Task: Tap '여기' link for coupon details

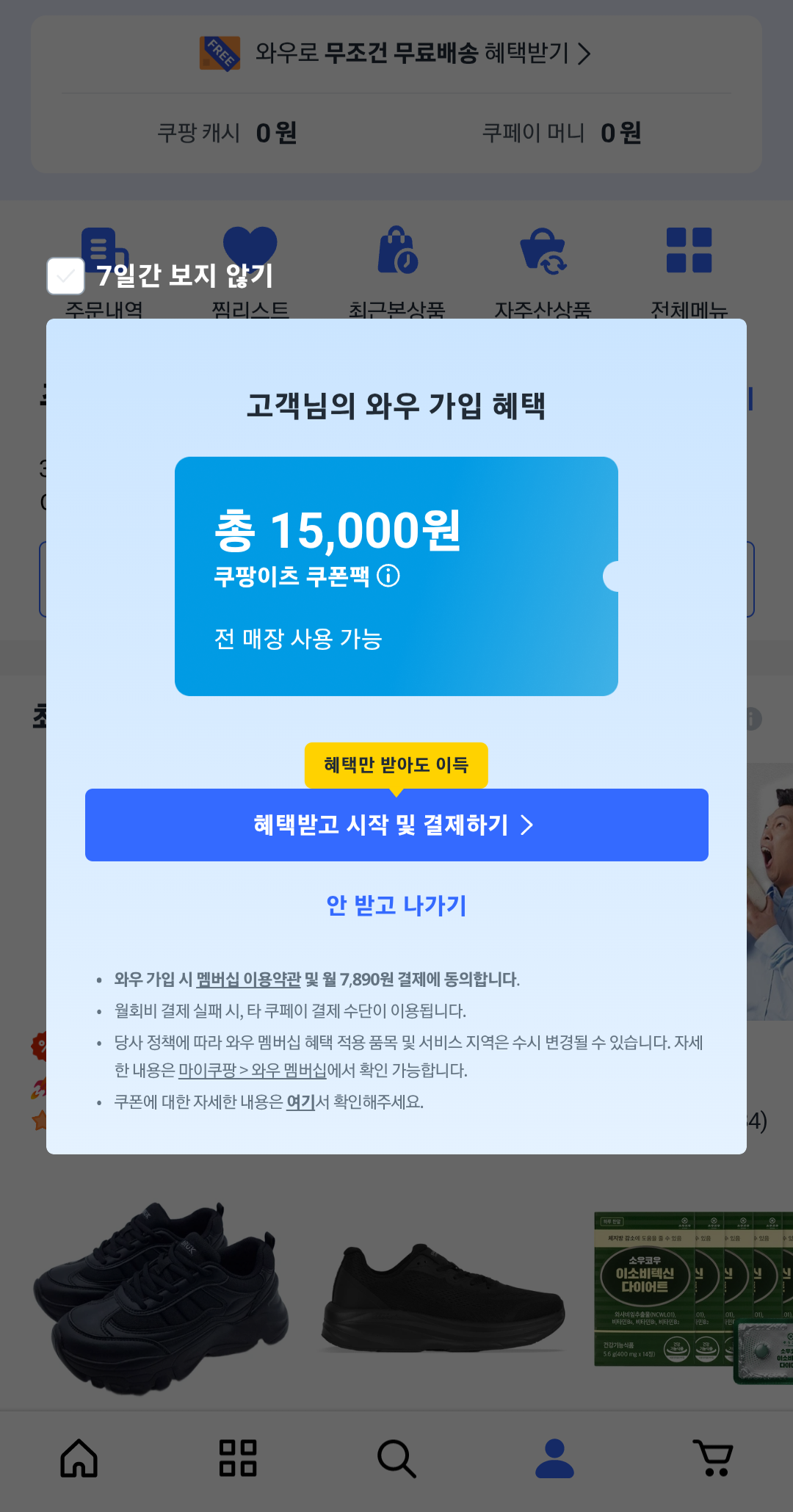Action: (x=300, y=1102)
